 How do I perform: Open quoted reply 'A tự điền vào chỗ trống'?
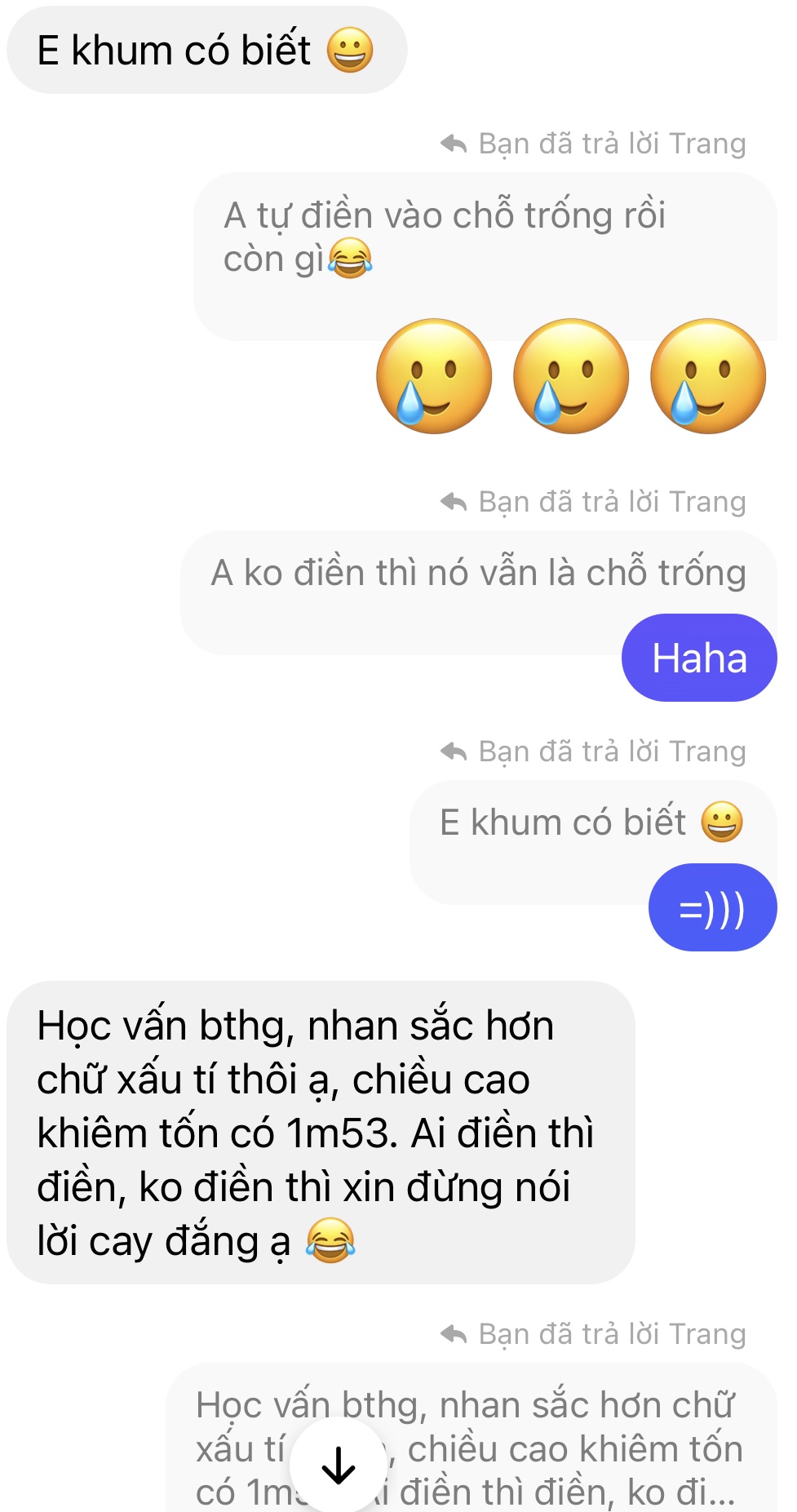(445, 237)
